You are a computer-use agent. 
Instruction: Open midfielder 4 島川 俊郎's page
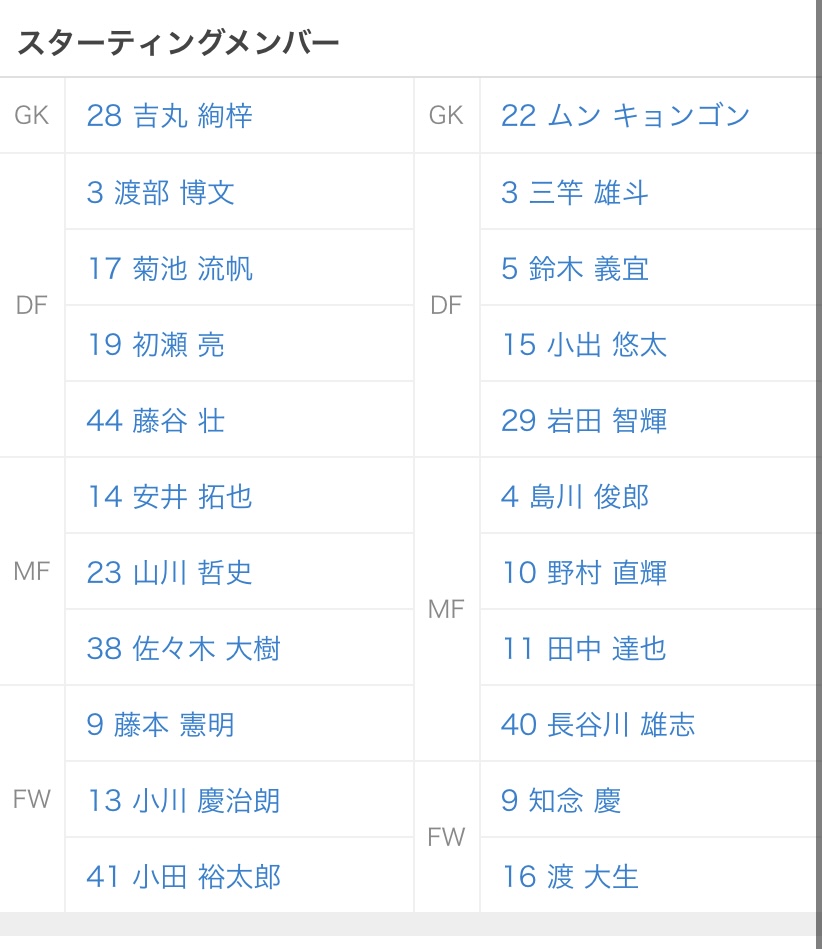(x=574, y=496)
